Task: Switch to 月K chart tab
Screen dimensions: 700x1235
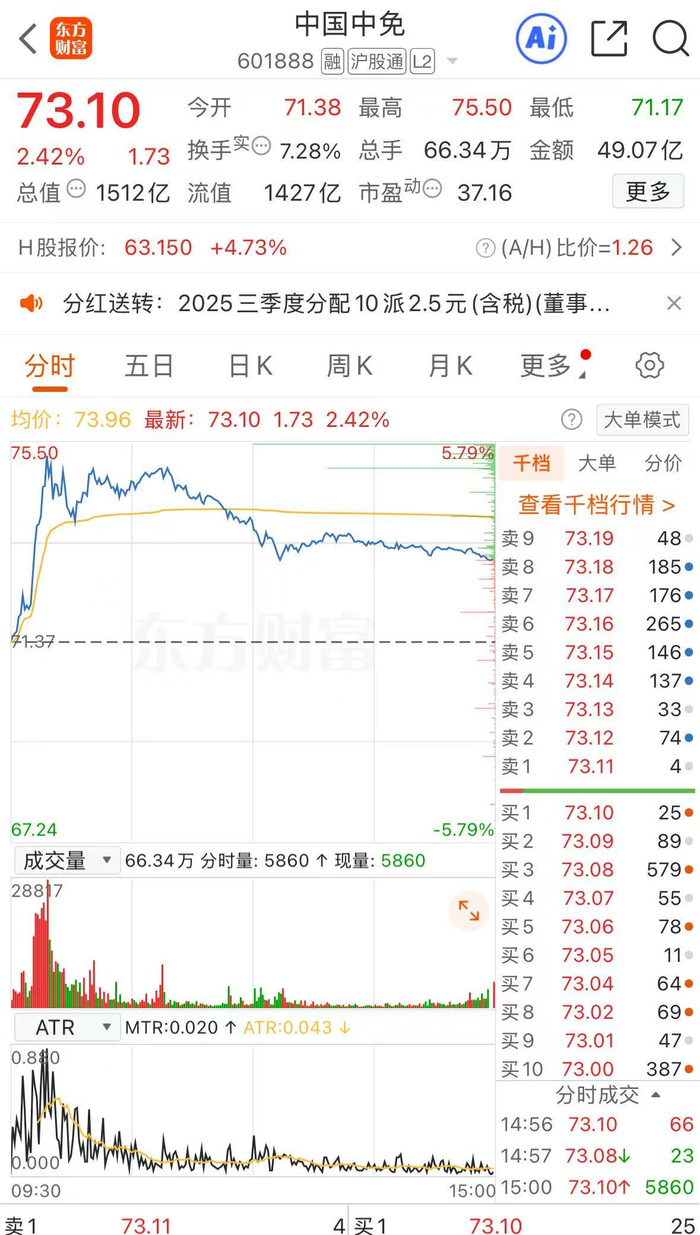Action: point(449,366)
